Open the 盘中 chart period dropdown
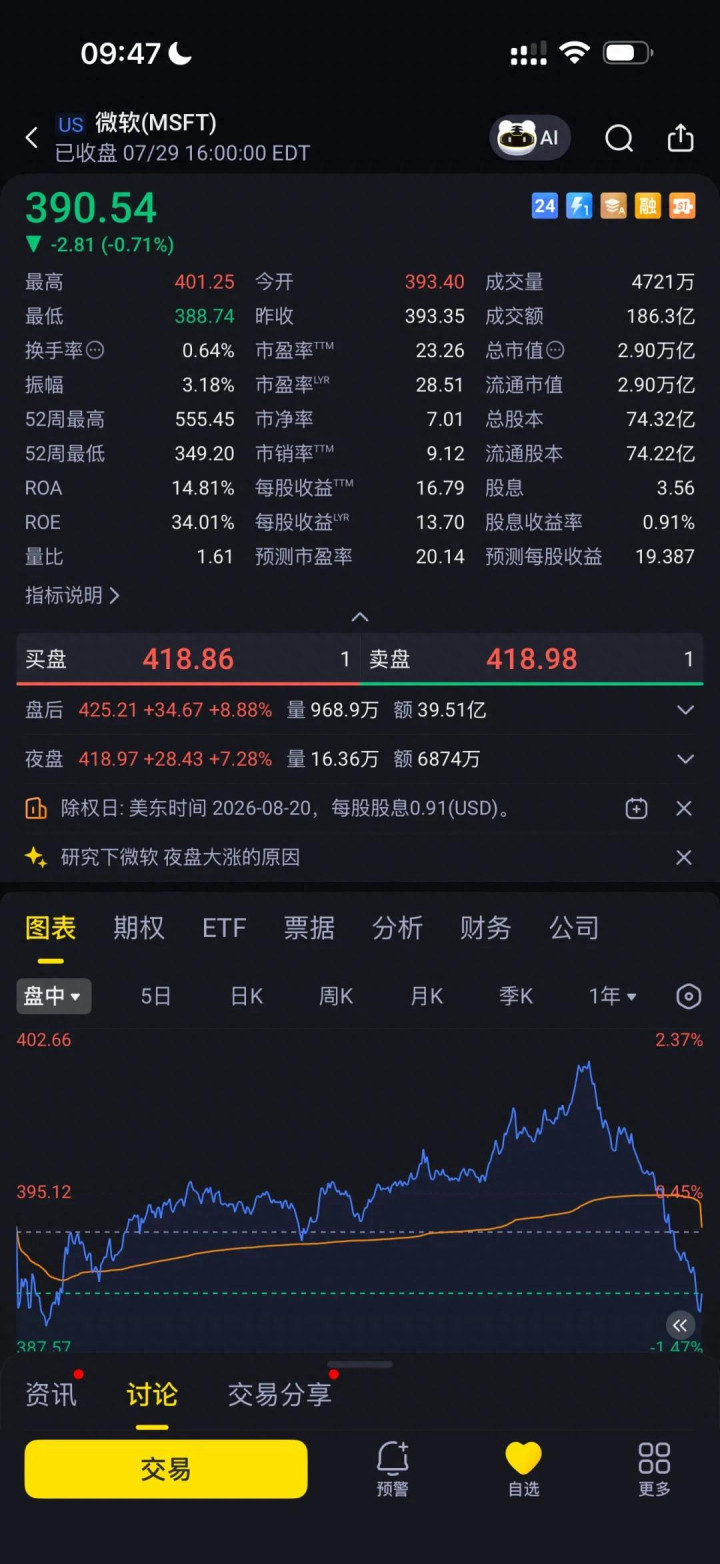The height and width of the screenshot is (1564, 720). (x=53, y=996)
